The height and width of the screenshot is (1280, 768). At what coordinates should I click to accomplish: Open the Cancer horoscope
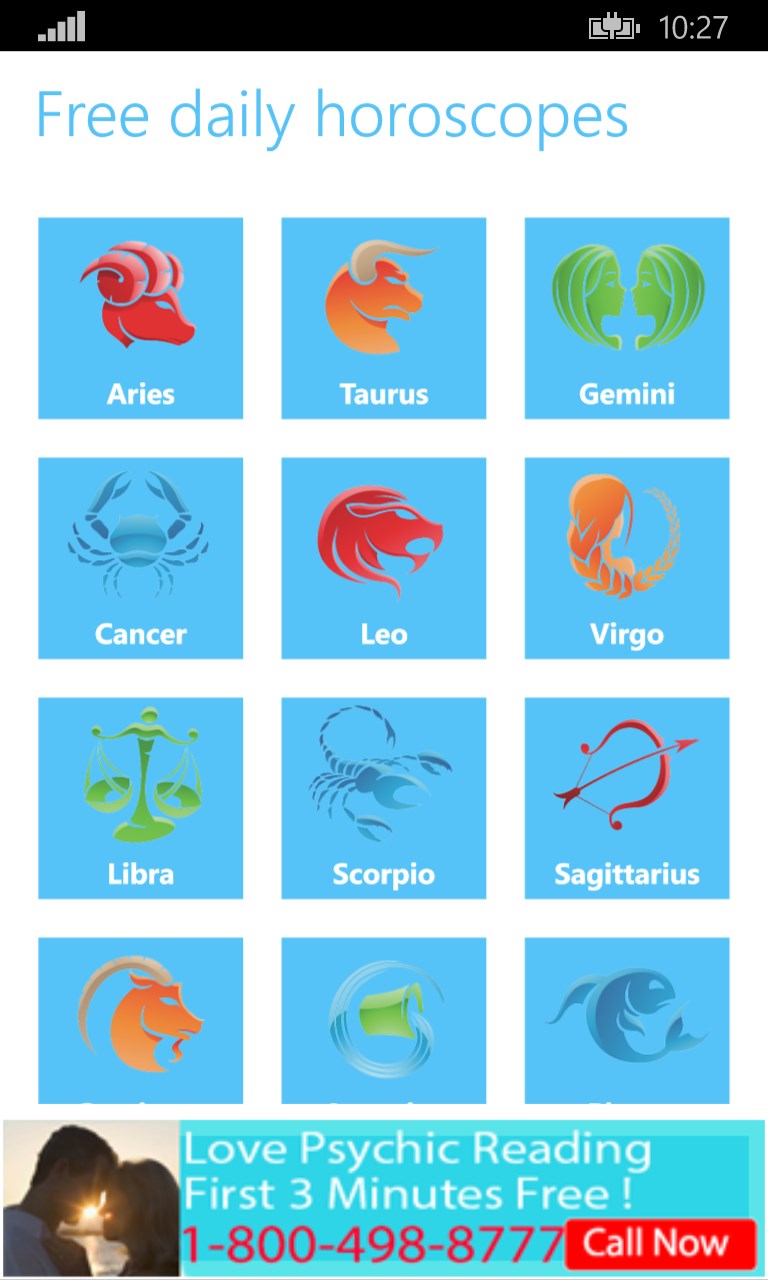tap(140, 558)
